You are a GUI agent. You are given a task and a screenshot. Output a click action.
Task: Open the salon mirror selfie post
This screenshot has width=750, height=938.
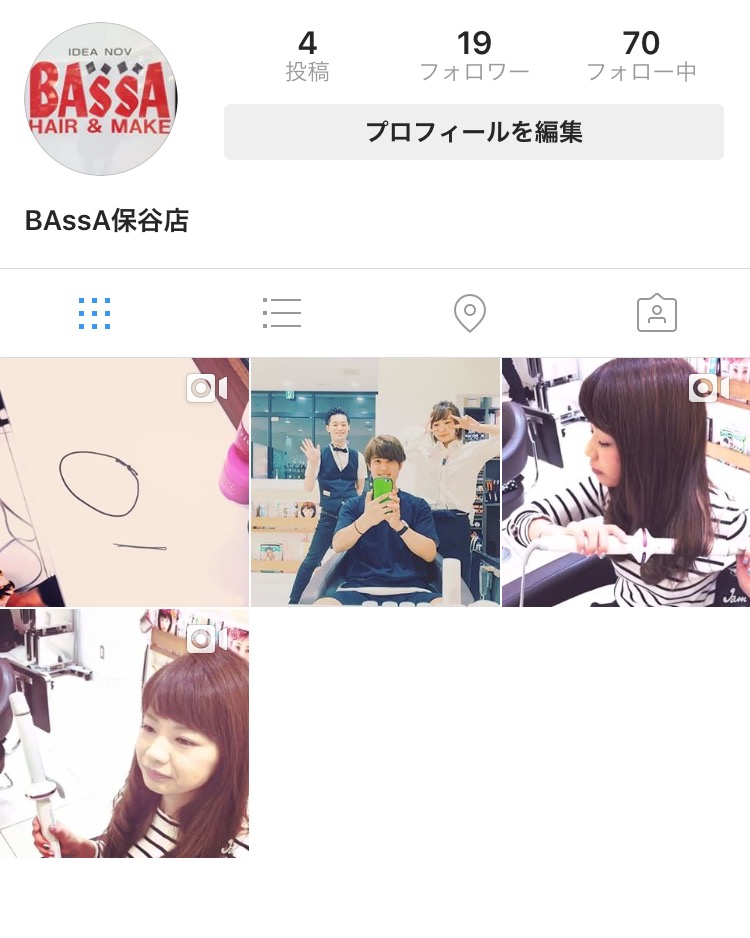pyautogui.click(x=375, y=482)
